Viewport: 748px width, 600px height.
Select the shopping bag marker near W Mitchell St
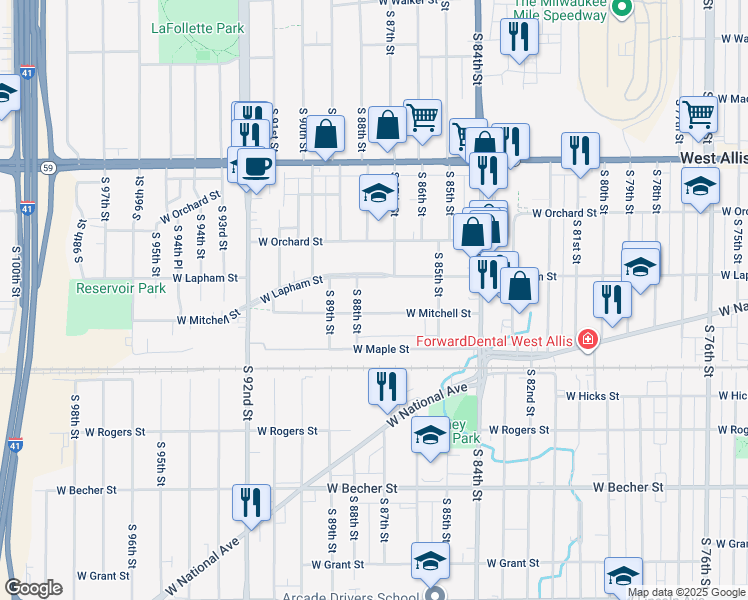pyautogui.click(x=520, y=286)
